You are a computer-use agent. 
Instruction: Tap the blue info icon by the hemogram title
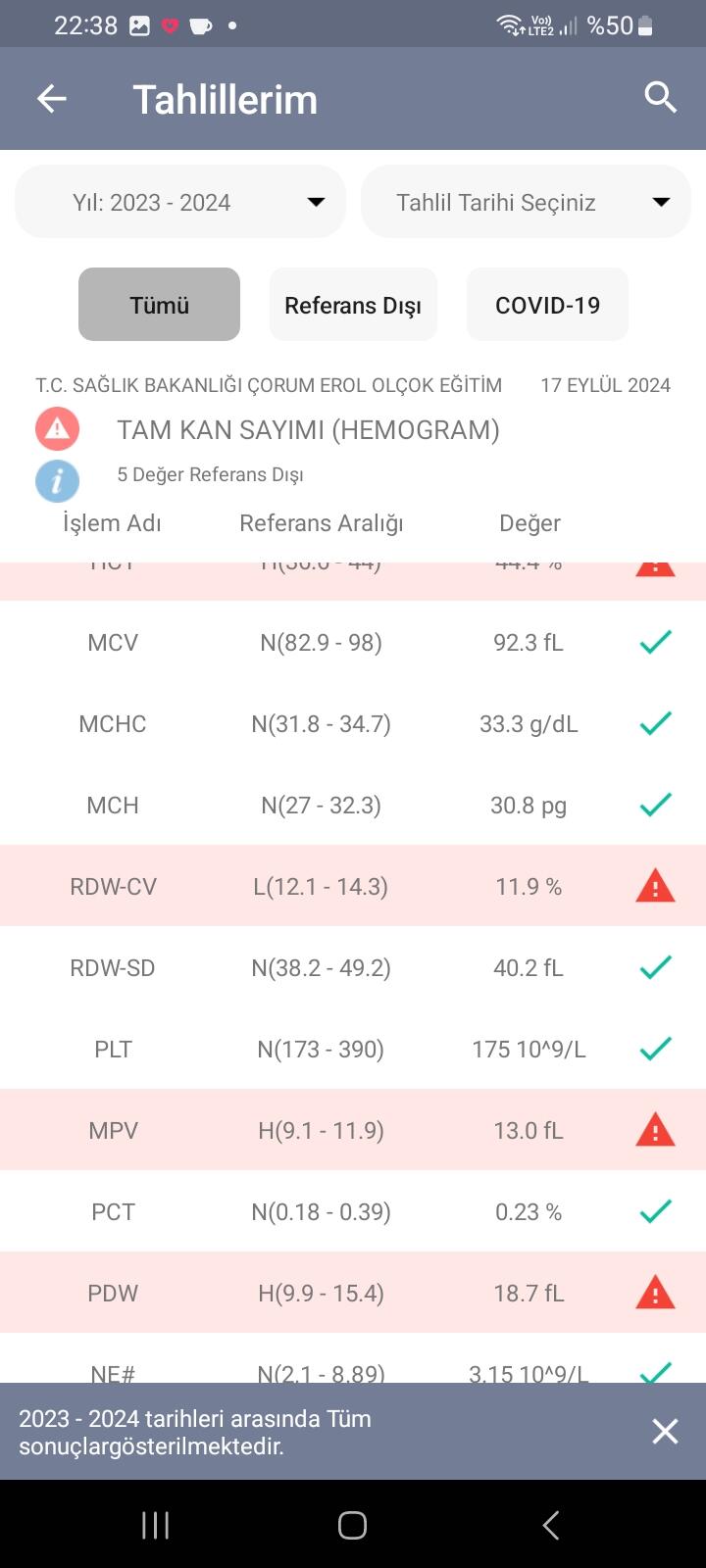58,481
